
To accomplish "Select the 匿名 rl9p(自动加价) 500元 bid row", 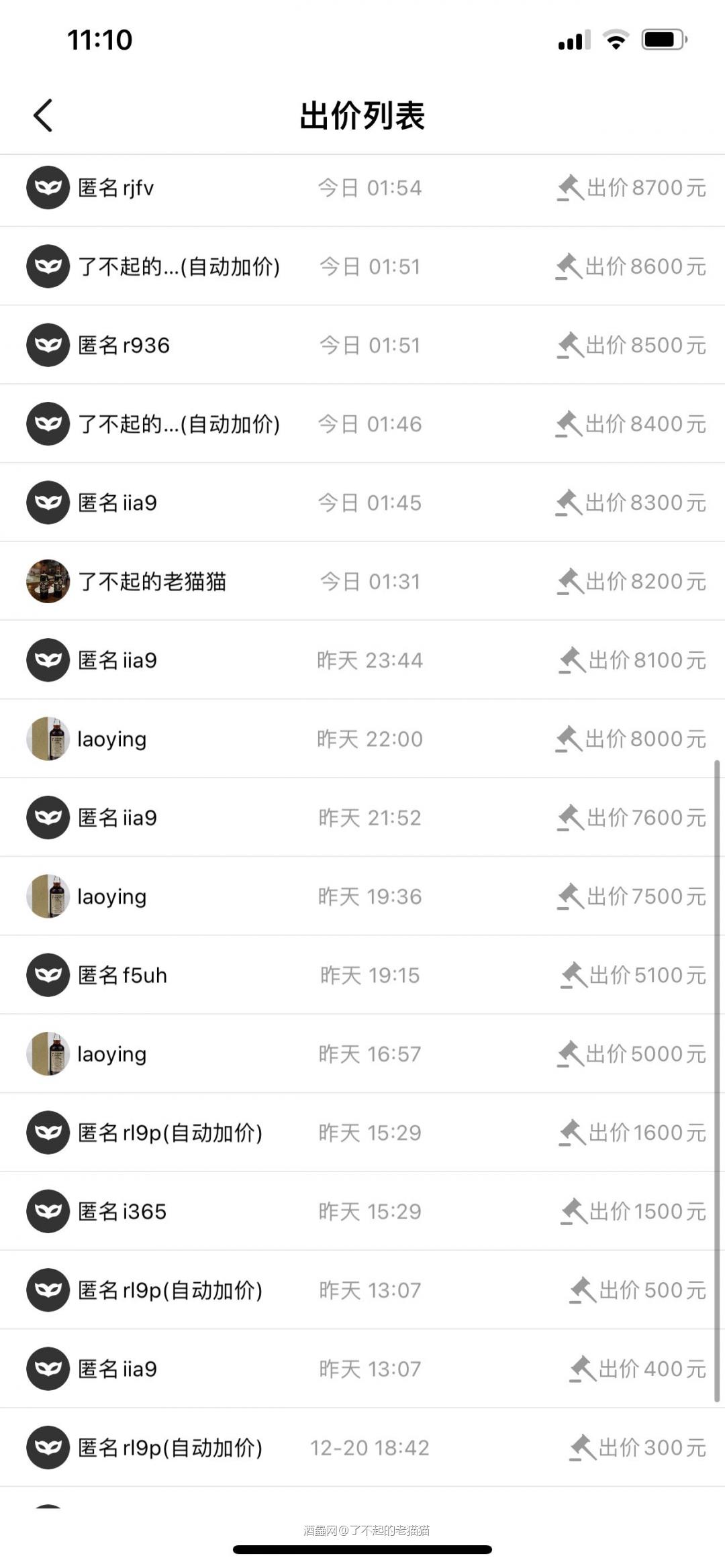I will [362, 1290].
